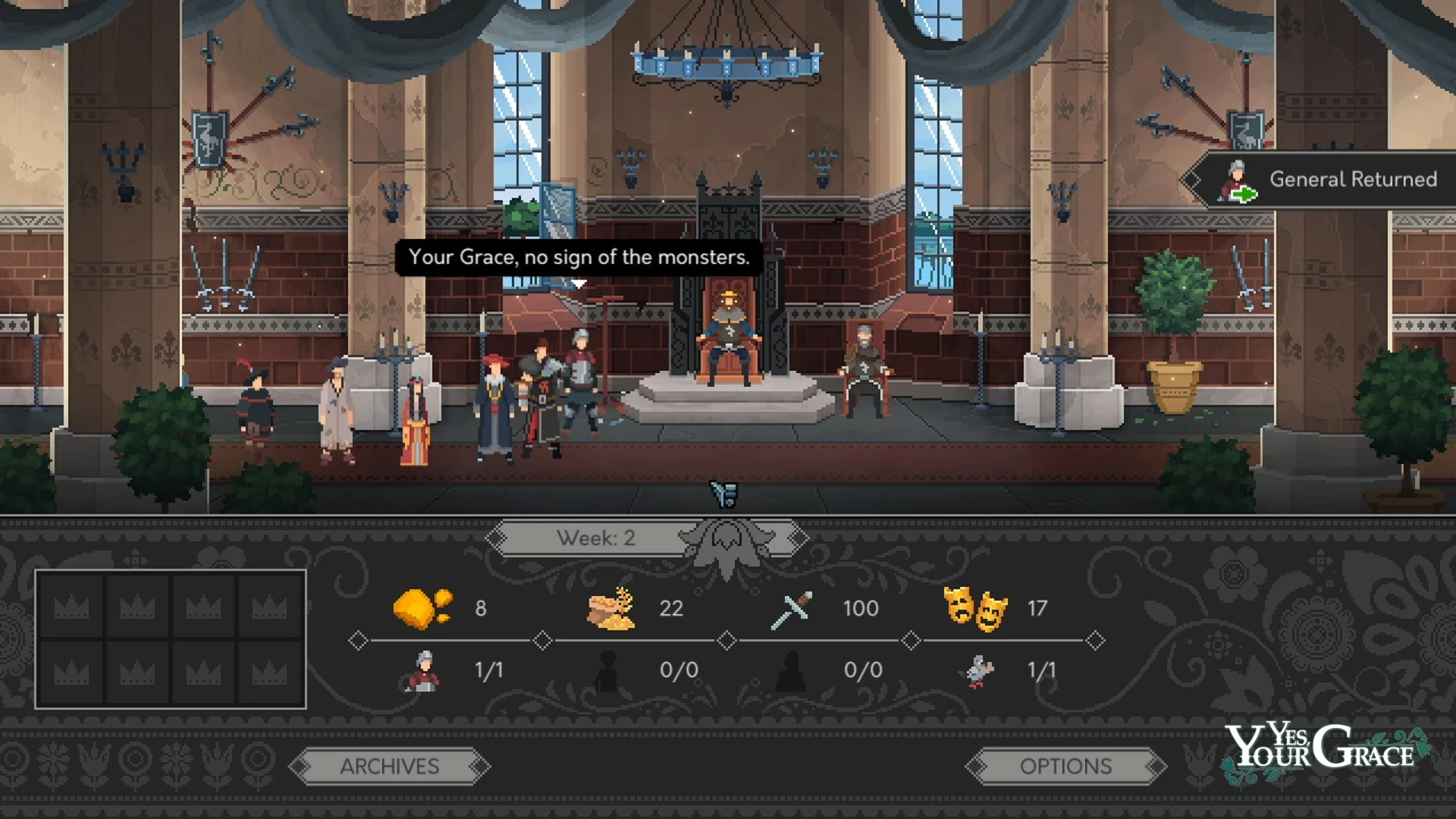Image resolution: width=1456 pixels, height=819 pixels.
Task: Open the Options menu
Action: (x=1065, y=767)
